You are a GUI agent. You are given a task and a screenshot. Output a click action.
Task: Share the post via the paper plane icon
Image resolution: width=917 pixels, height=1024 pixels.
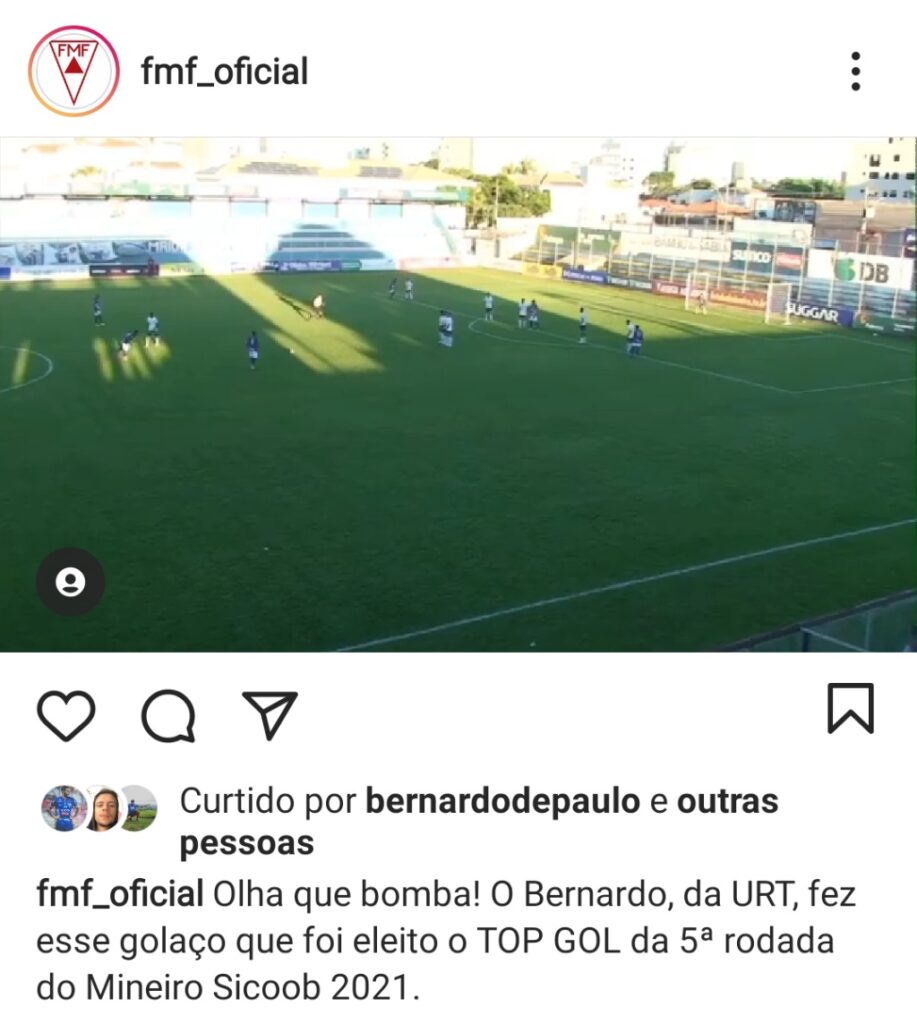click(270, 715)
